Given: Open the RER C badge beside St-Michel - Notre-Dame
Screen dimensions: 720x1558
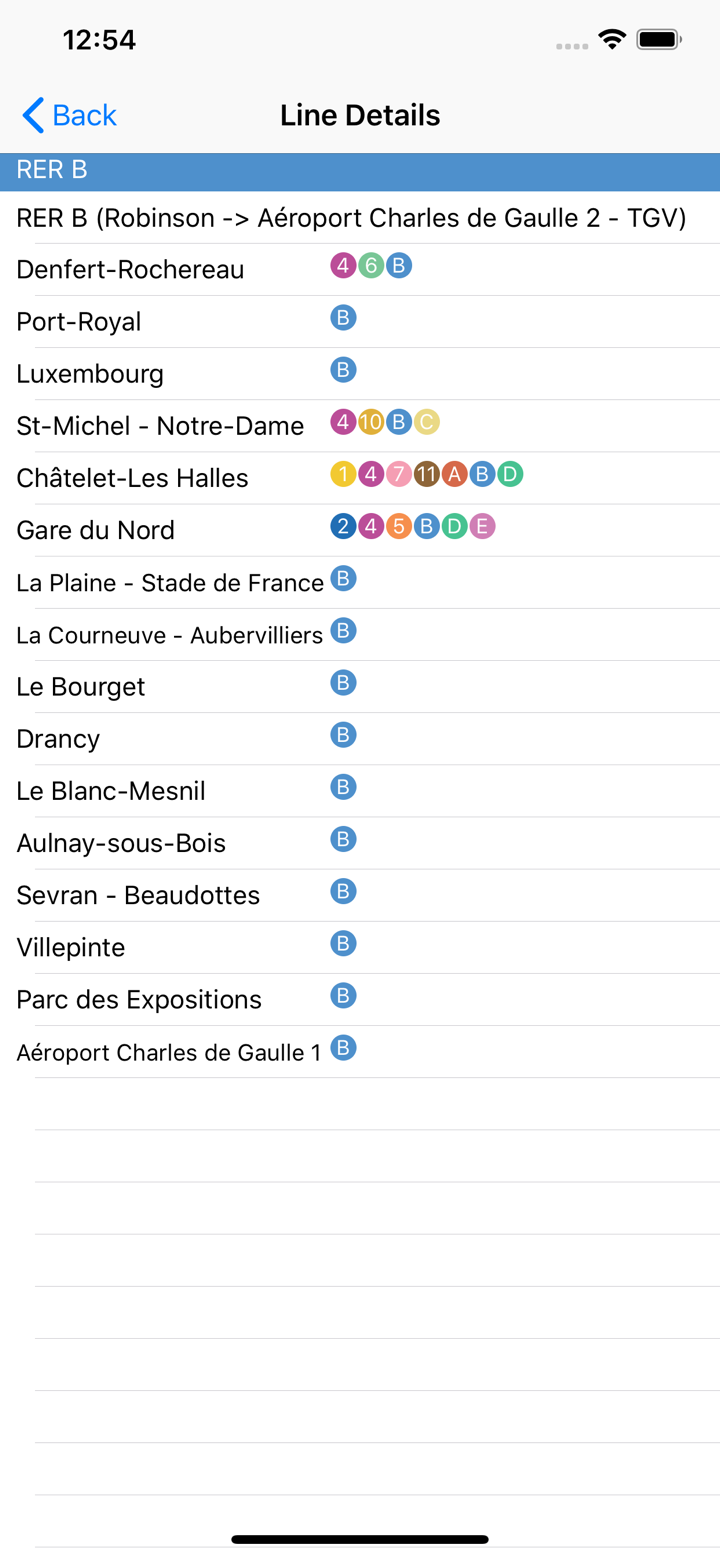Looking at the screenshot, I should tap(427, 422).
